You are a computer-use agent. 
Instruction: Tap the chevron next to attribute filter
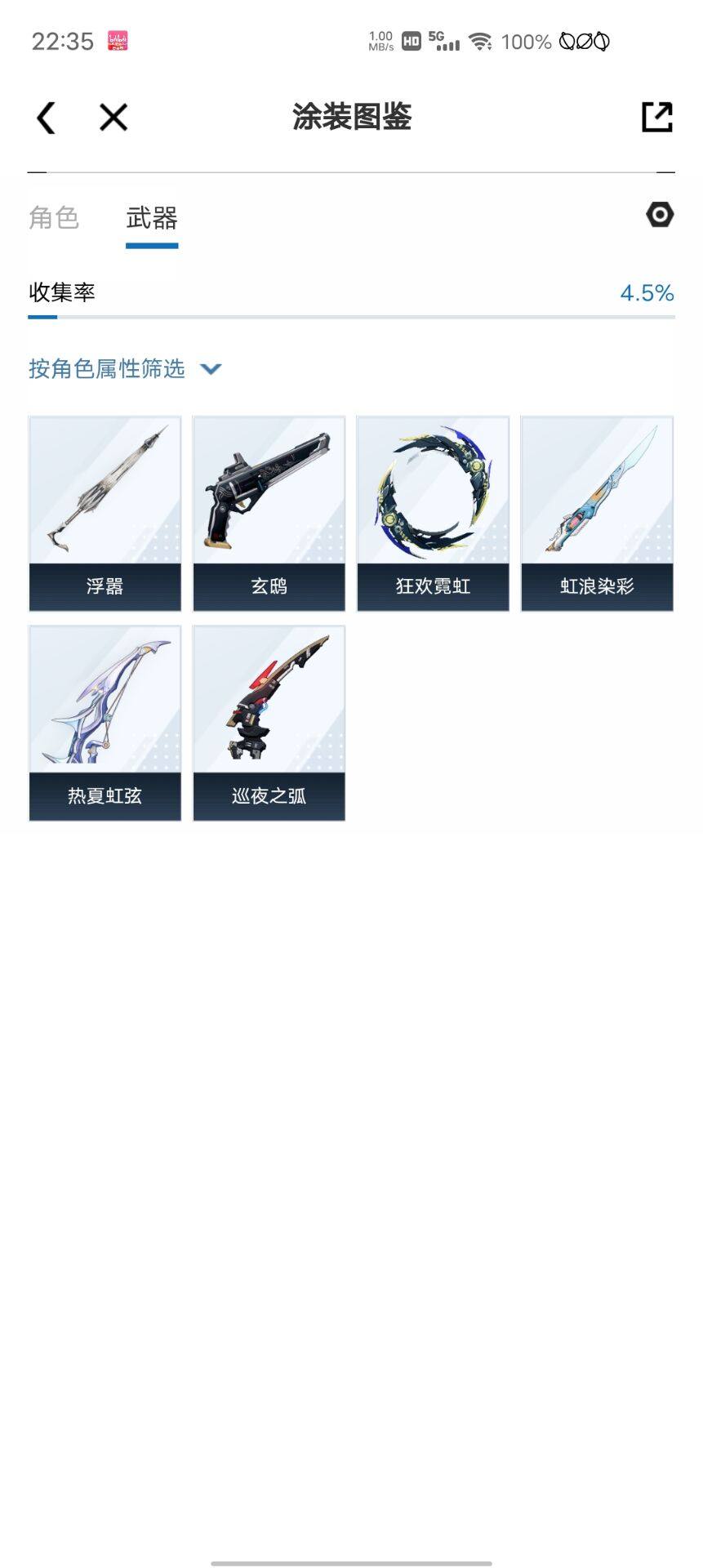coord(211,370)
